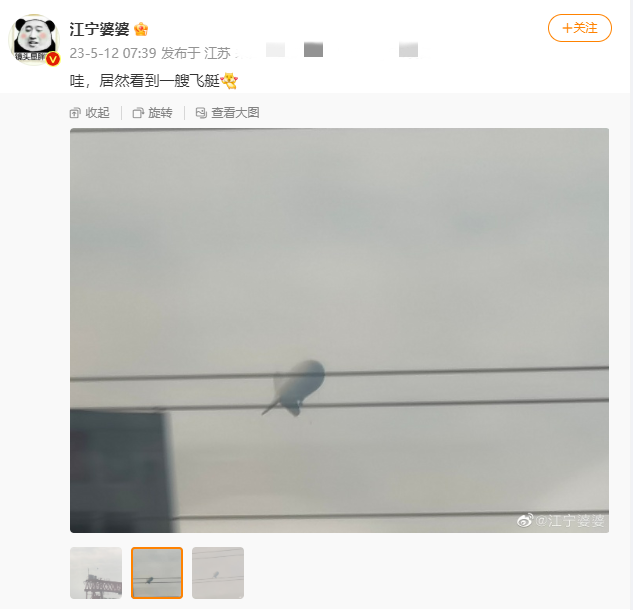
Task: Open 江宁婆婆's profile avatar
Action: click(34, 40)
